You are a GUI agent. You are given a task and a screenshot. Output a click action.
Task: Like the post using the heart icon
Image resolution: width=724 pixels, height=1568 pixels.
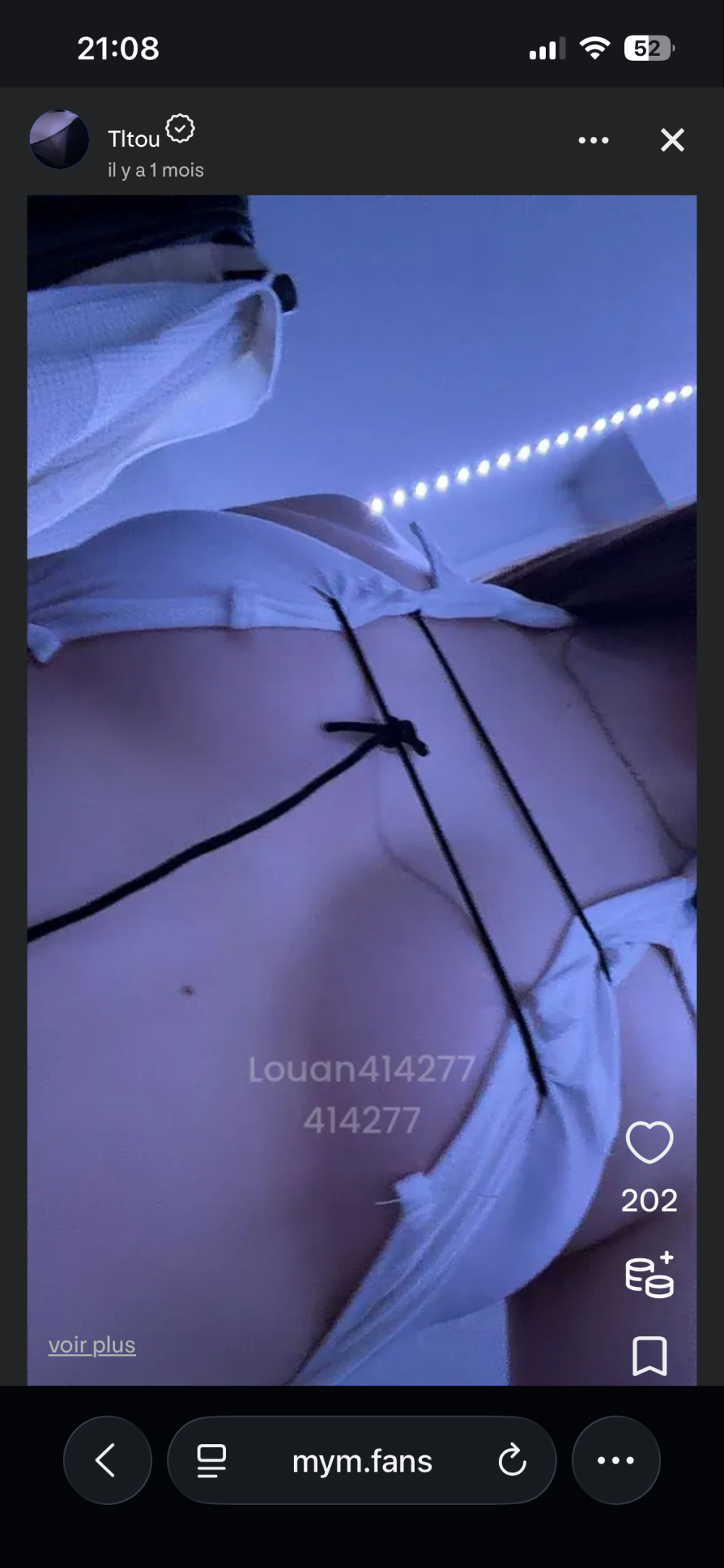650,1142
